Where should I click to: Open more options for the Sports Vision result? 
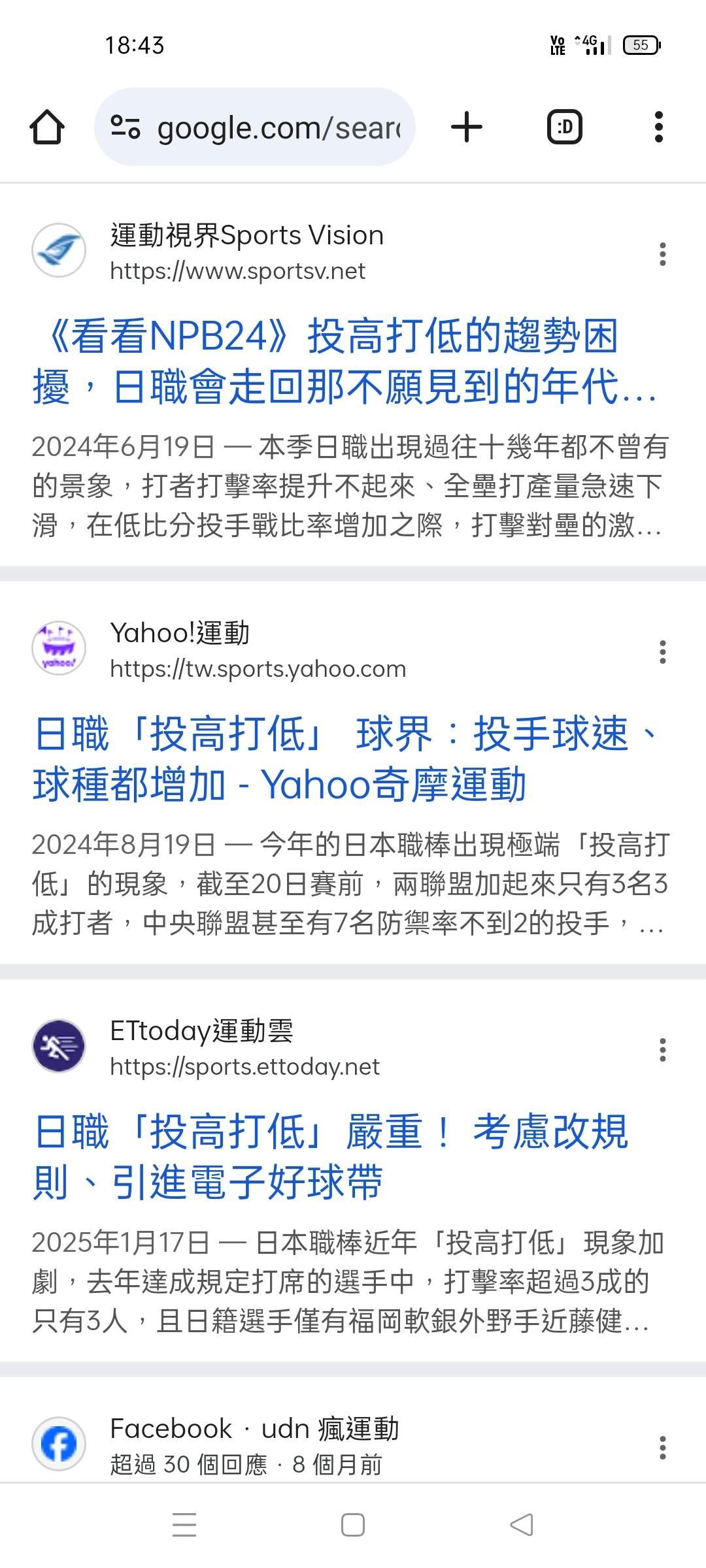(x=663, y=253)
